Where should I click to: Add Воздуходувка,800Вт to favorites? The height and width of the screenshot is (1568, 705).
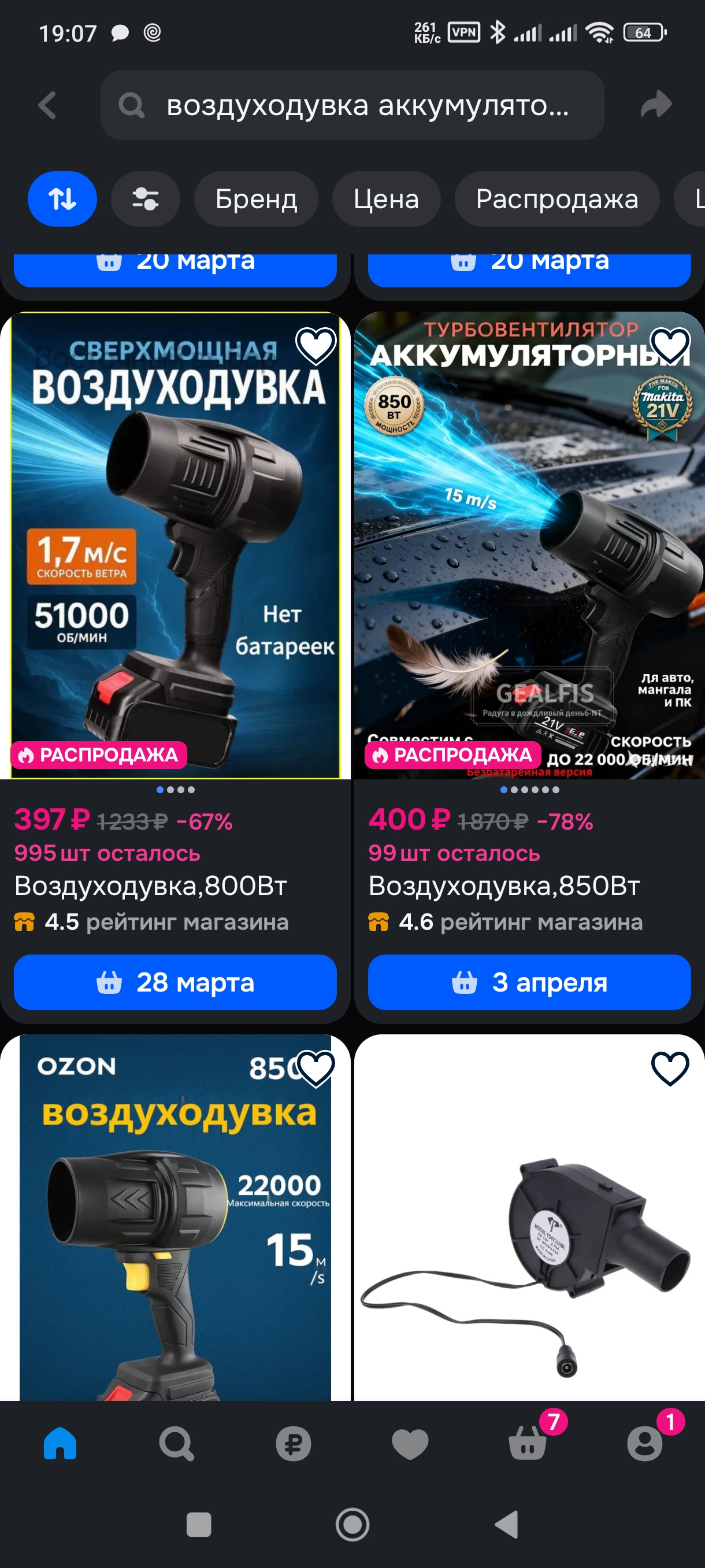pyautogui.click(x=316, y=346)
